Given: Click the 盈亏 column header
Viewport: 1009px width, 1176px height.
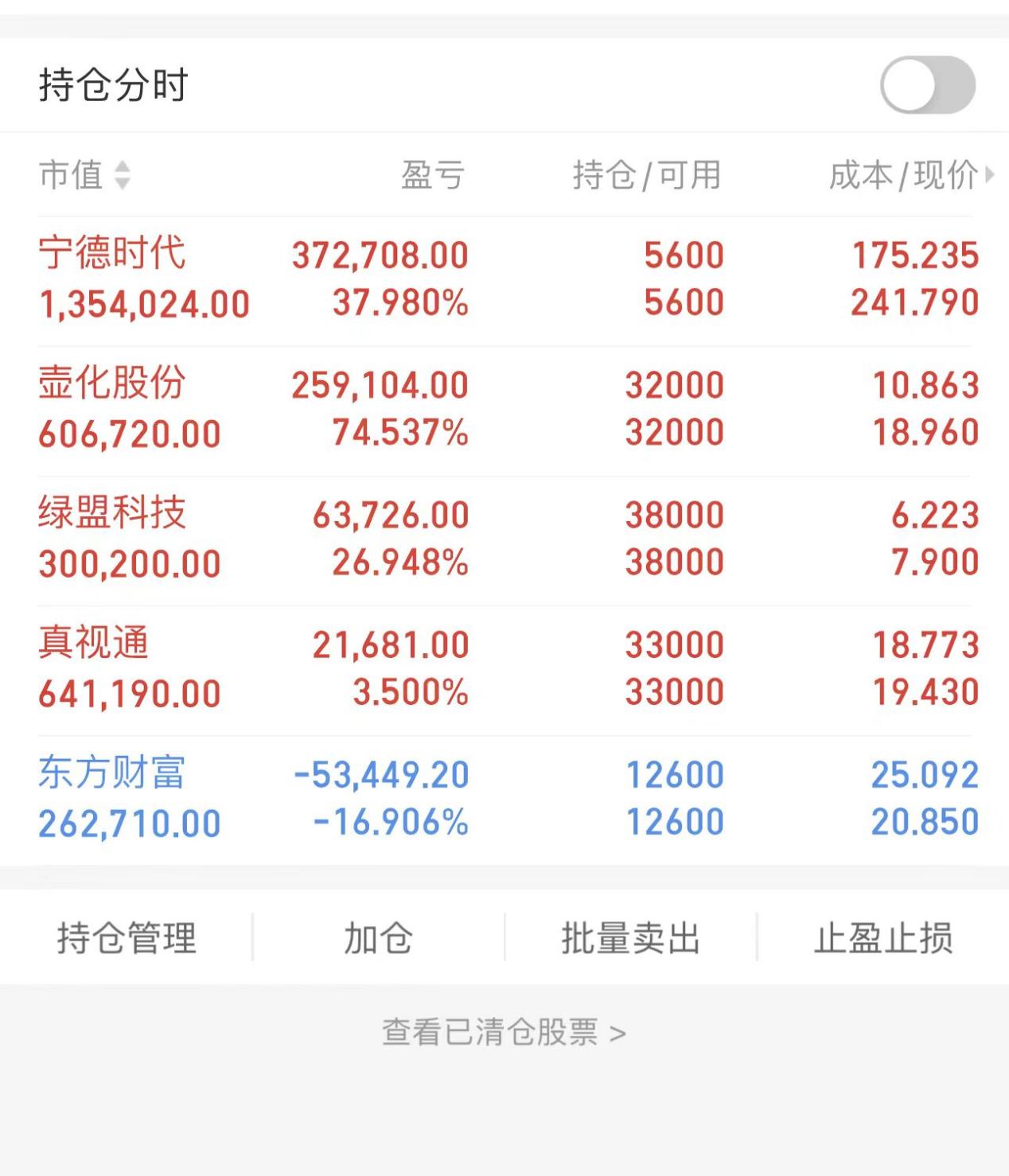Looking at the screenshot, I should point(432,177).
